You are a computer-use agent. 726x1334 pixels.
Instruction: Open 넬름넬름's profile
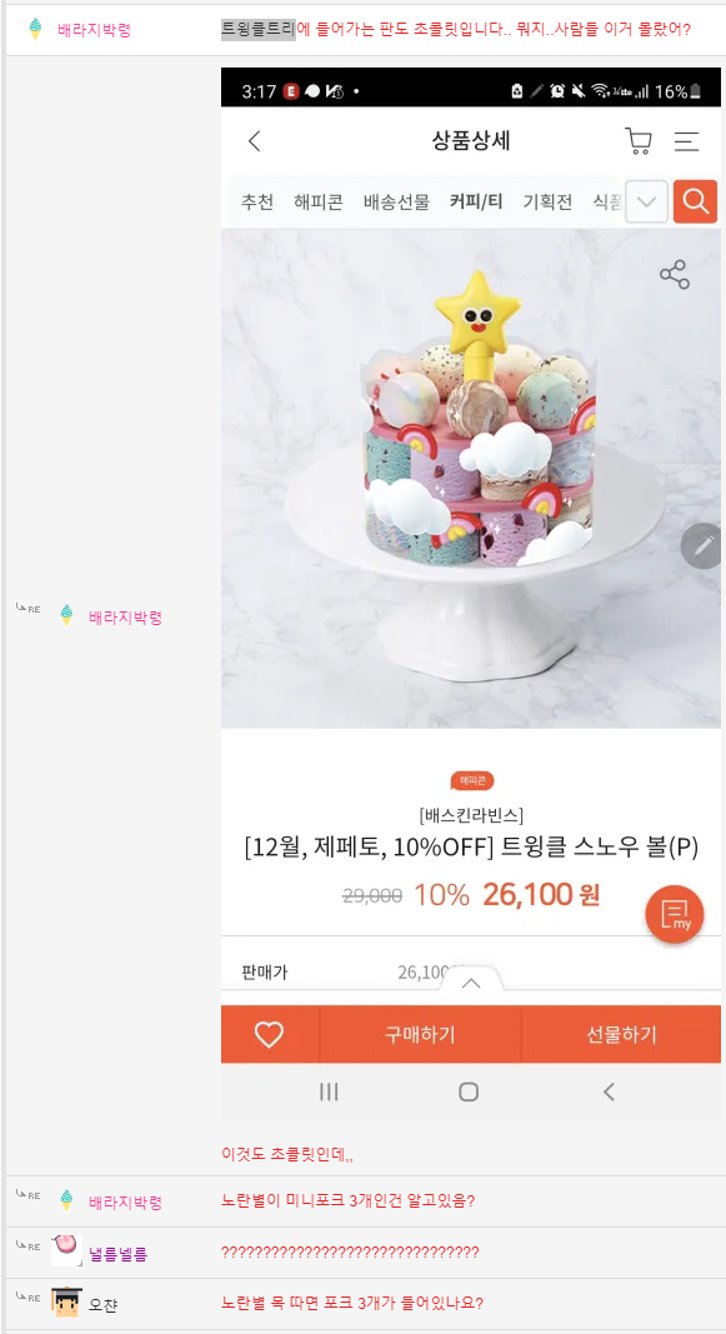[118, 1253]
